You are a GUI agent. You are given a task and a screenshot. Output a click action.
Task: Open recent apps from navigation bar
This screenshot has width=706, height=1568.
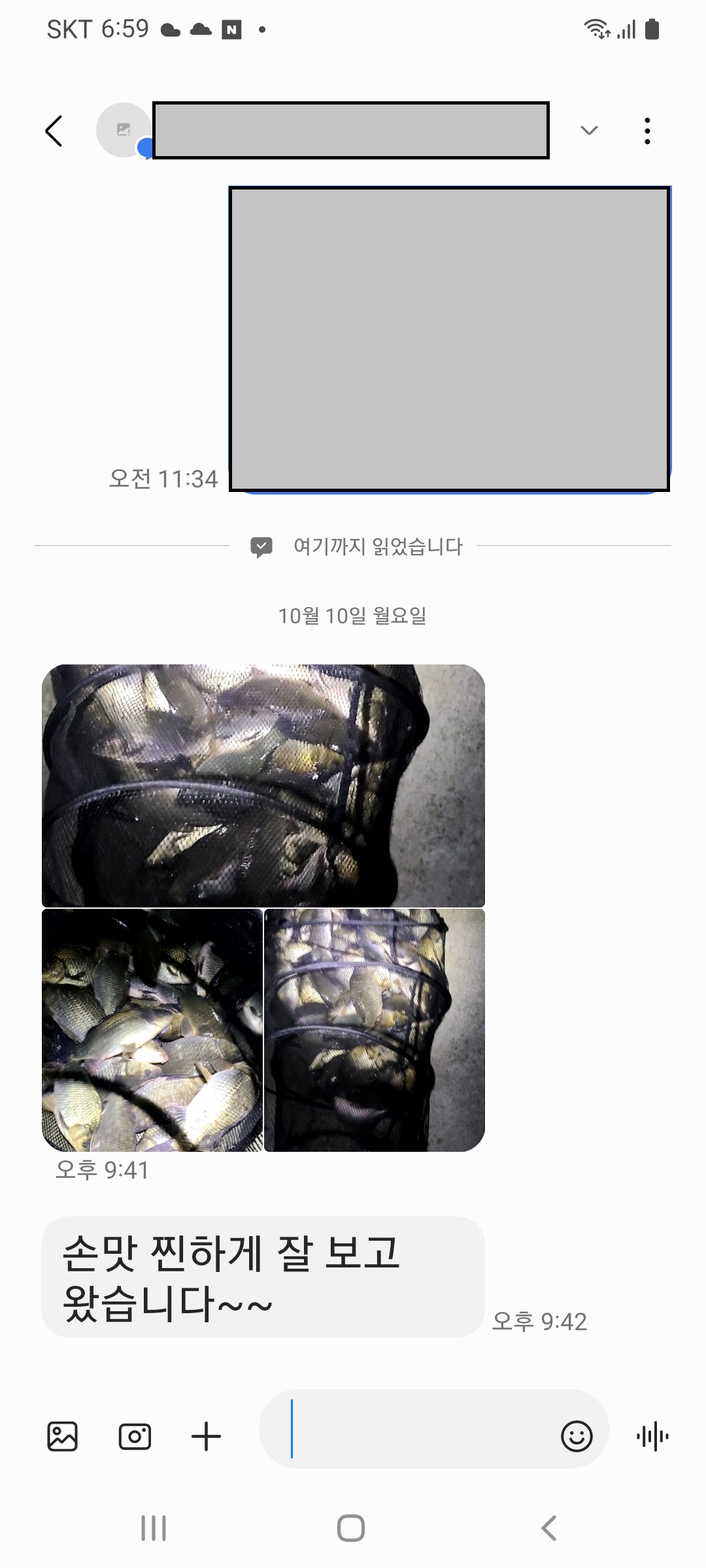point(154,1528)
